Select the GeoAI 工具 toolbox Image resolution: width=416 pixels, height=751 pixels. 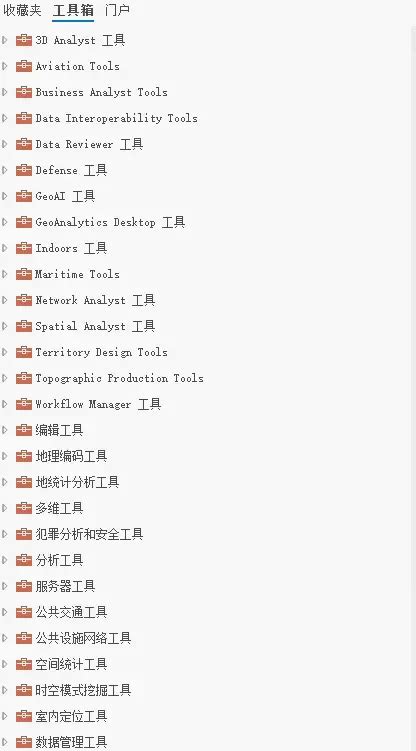point(65,196)
